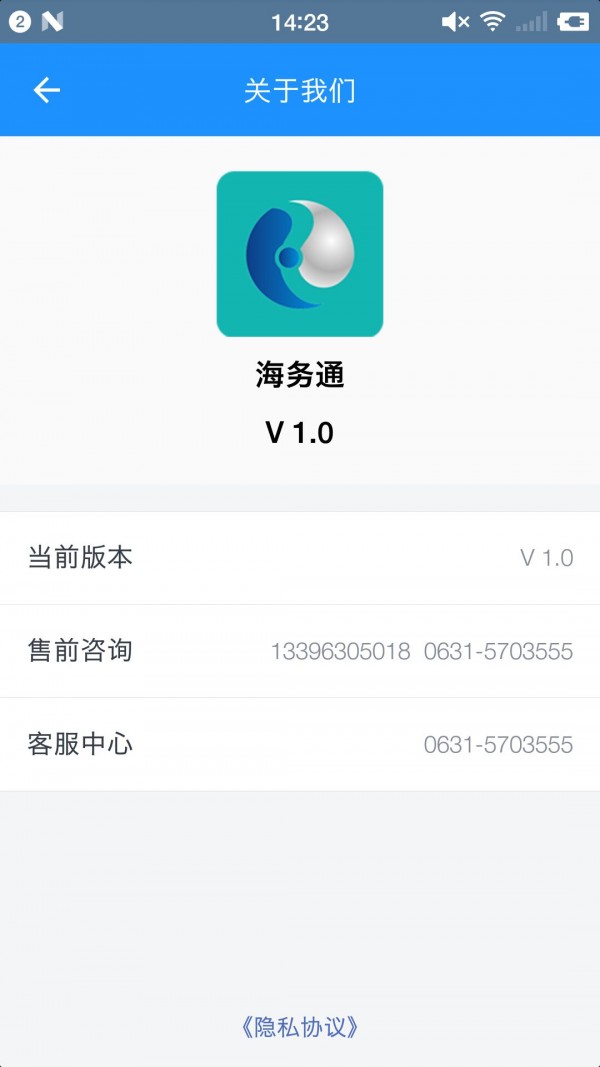Image resolution: width=600 pixels, height=1067 pixels.
Task: Go back using the top-left arrow
Action: pos(47,91)
